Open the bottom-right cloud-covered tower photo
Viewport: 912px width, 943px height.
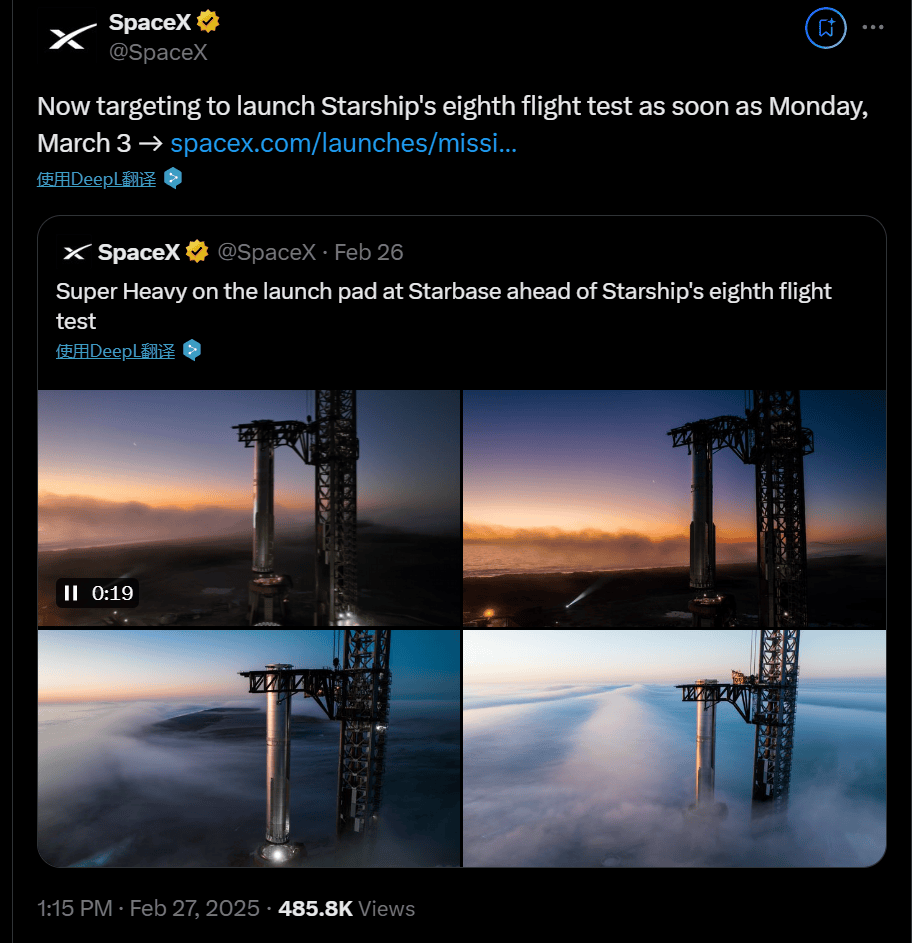coord(674,748)
